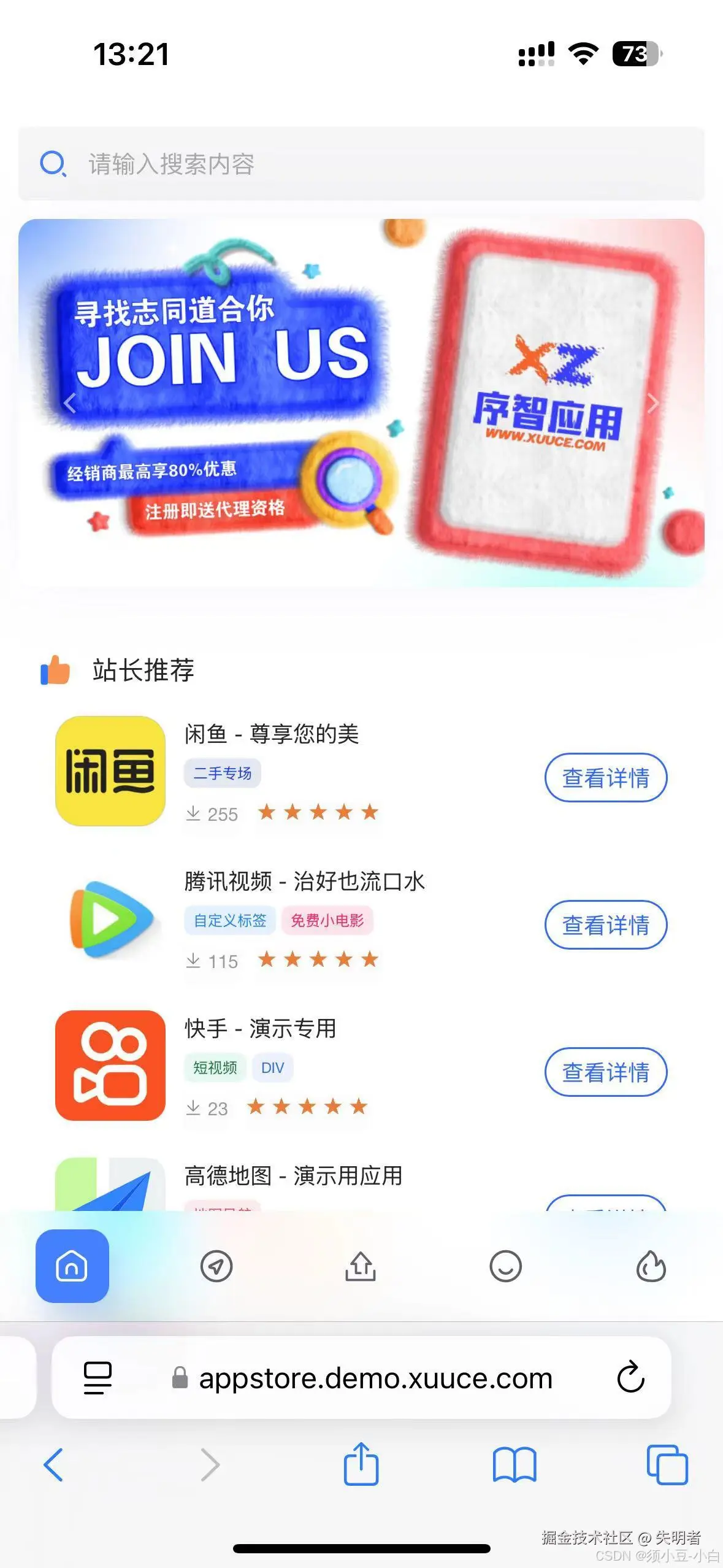Tap the search box to enter content
The height and width of the screenshot is (1568, 723).
[361, 164]
